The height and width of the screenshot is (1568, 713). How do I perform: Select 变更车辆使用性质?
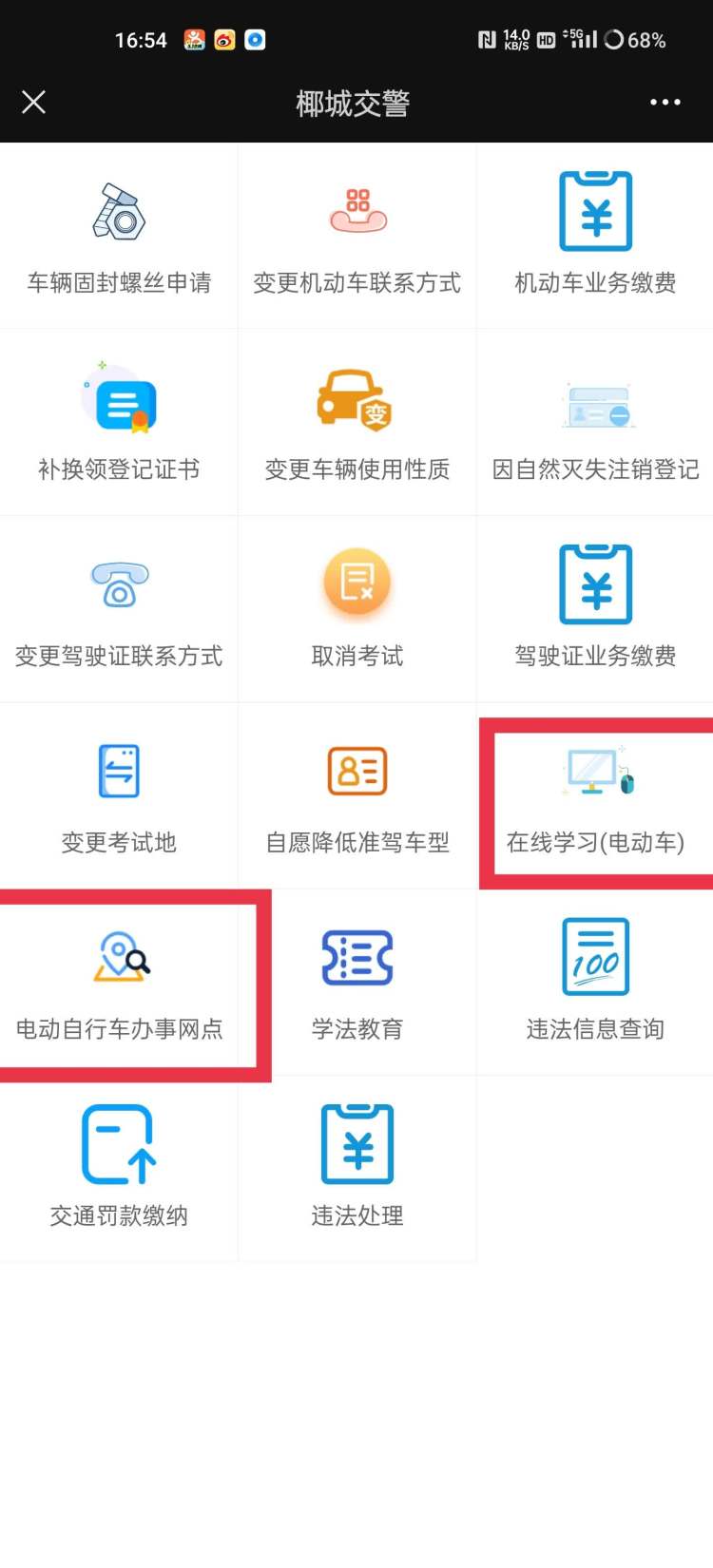pos(356,422)
